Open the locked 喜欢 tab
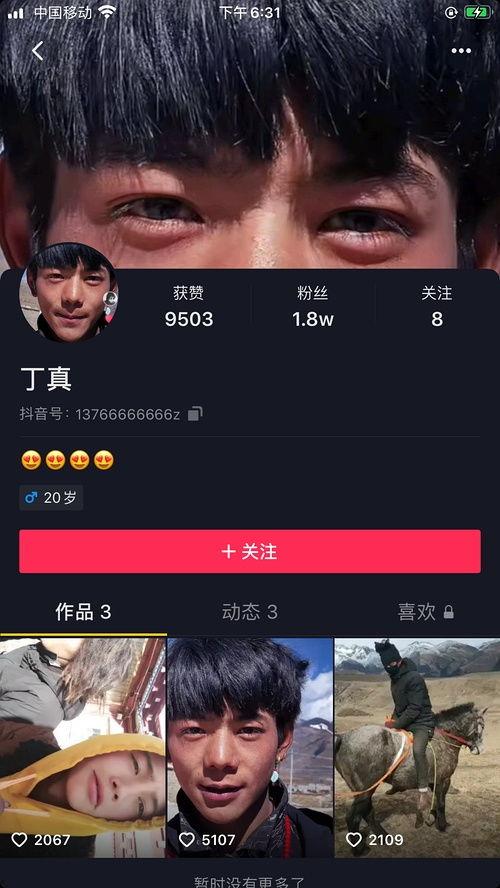500x888 pixels. tap(426, 612)
